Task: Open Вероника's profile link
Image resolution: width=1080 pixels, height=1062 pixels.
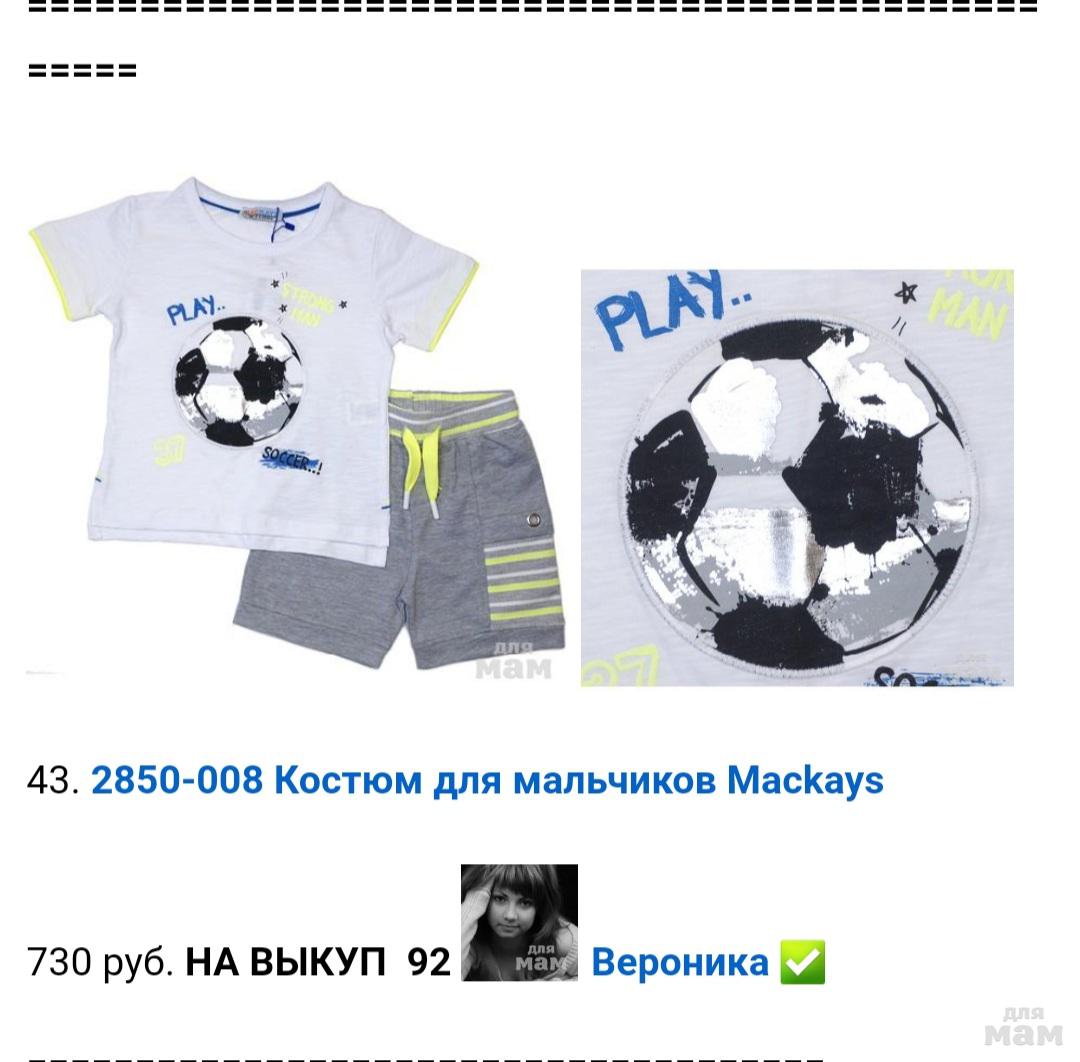Action: point(680,962)
